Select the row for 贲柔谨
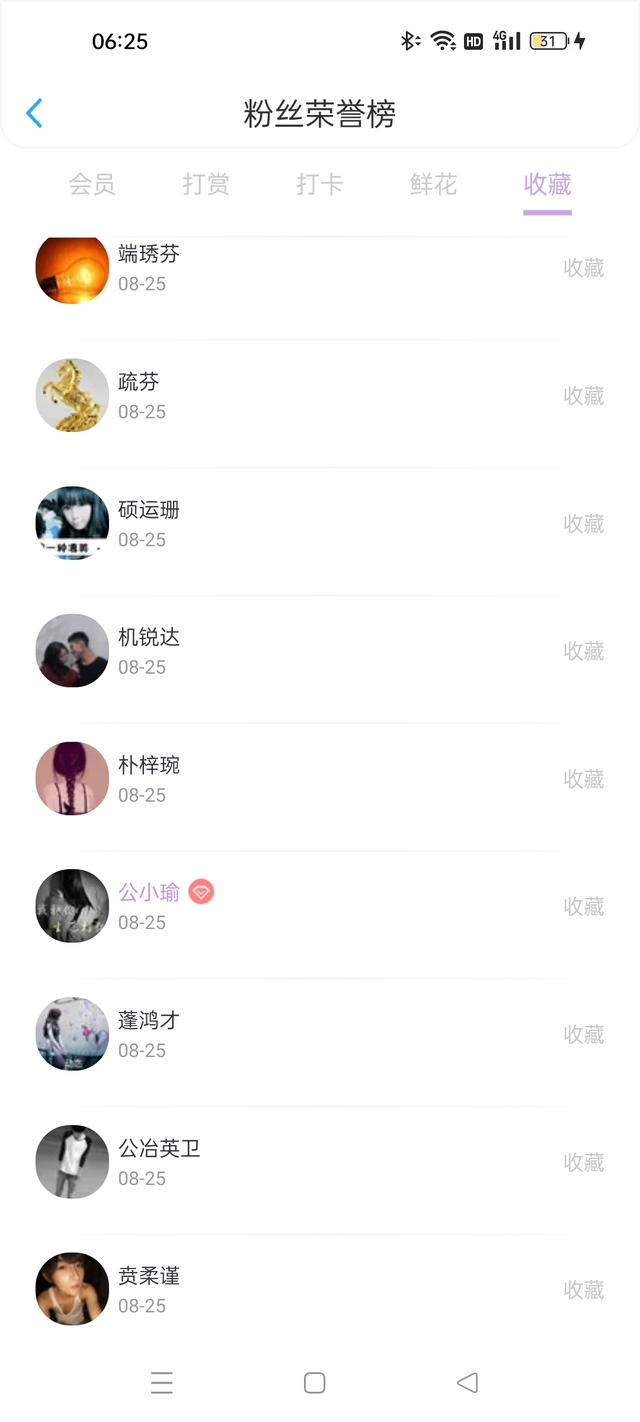This screenshot has height=1422, width=640. [x=149, y=1290]
